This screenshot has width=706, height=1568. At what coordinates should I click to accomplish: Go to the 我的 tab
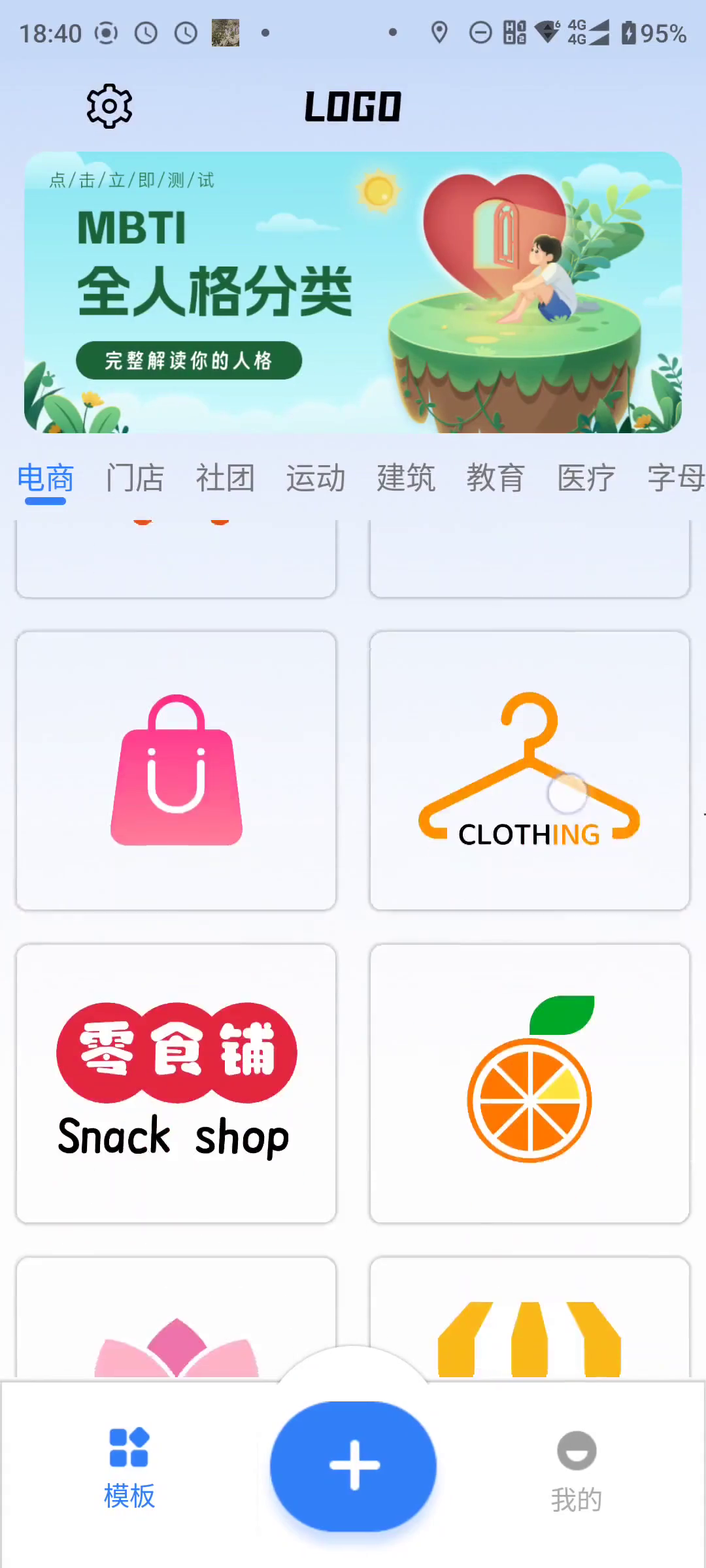(576, 1471)
